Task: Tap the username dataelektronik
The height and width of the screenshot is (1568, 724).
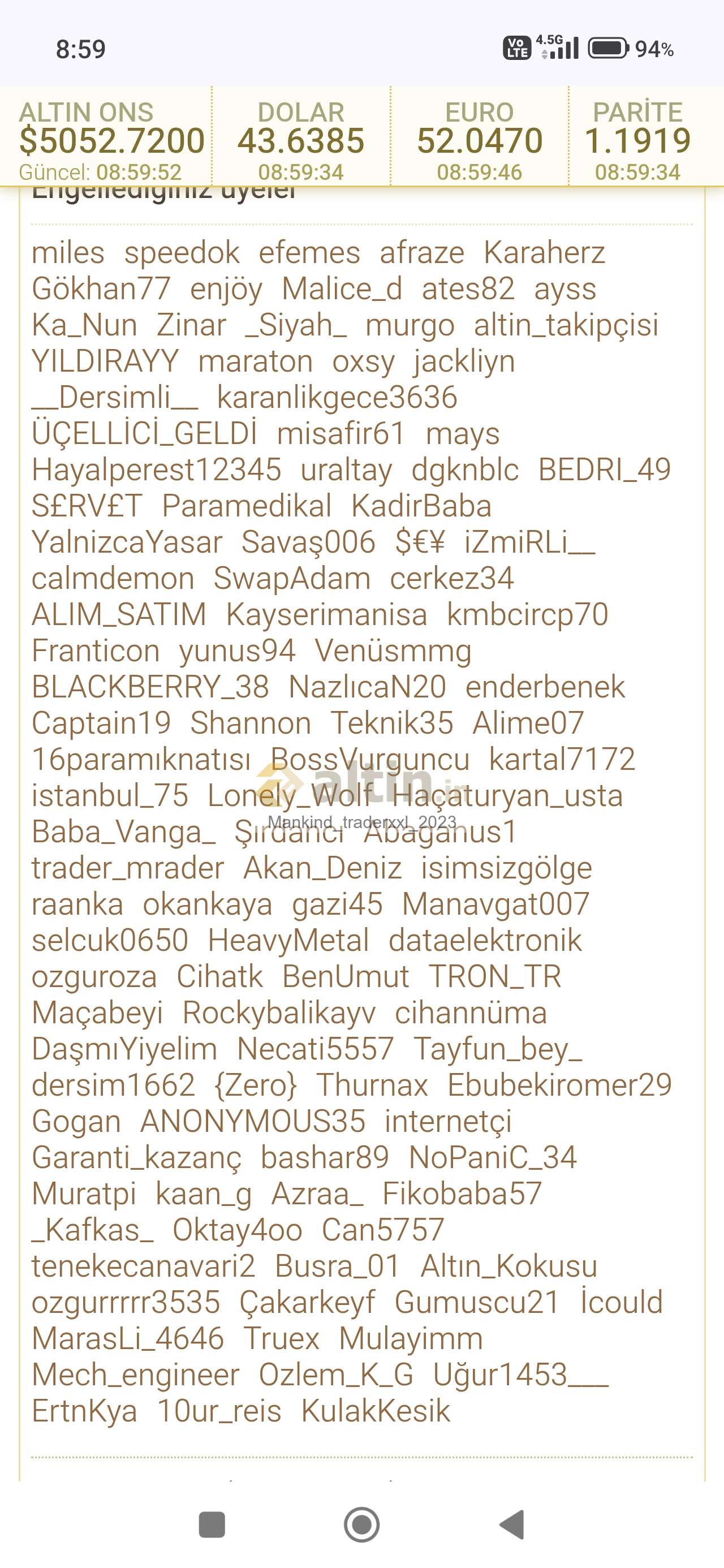Action: (485, 941)
